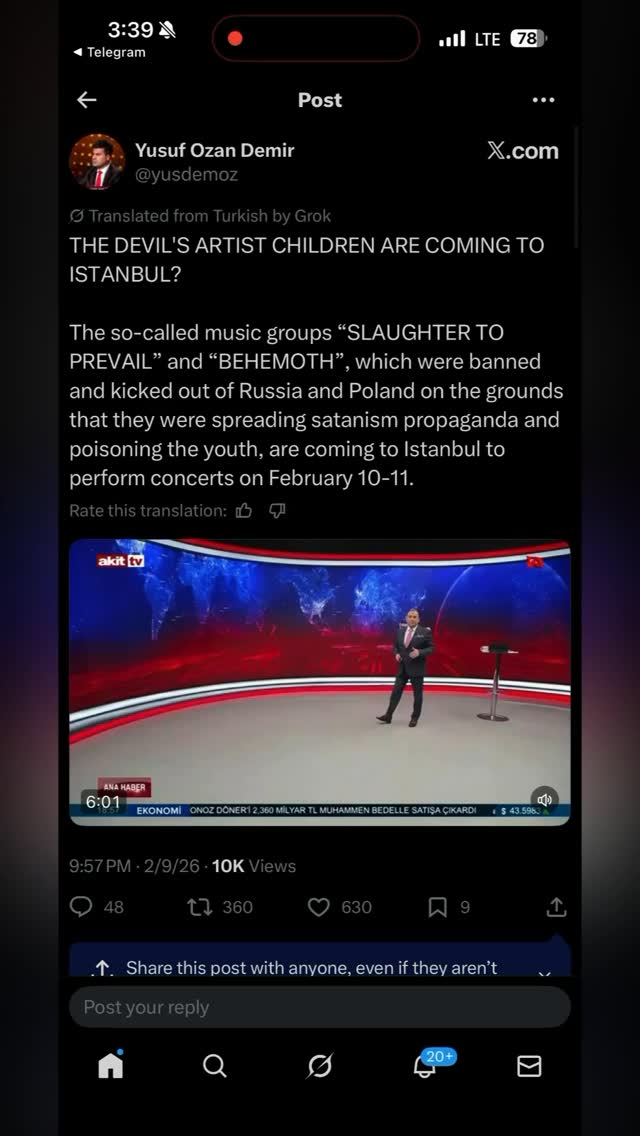Go back from the Post screen

[x=87, y=100]
